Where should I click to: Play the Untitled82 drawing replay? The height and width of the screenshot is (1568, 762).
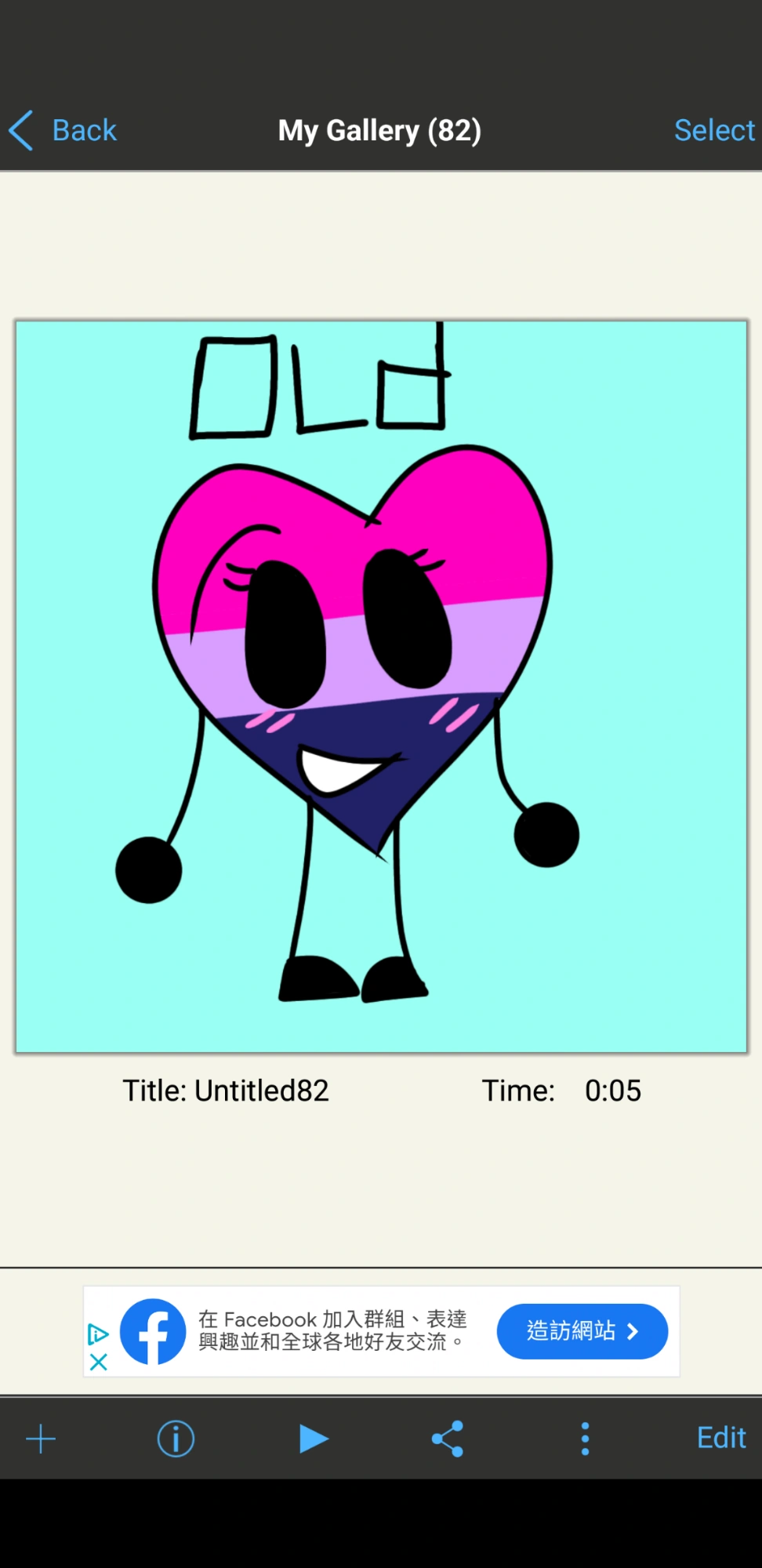coord(312,1439)
